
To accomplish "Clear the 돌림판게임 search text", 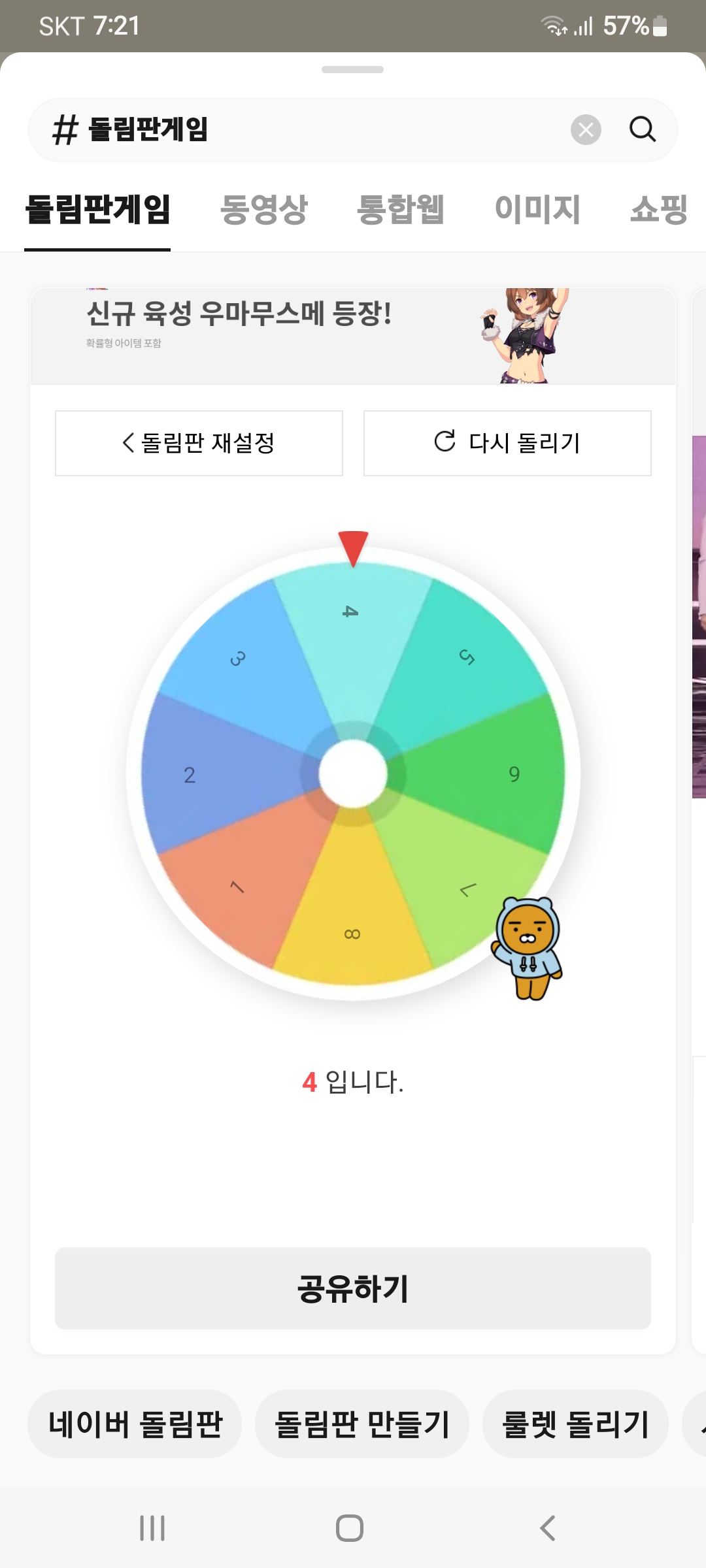I will [586, 129].
